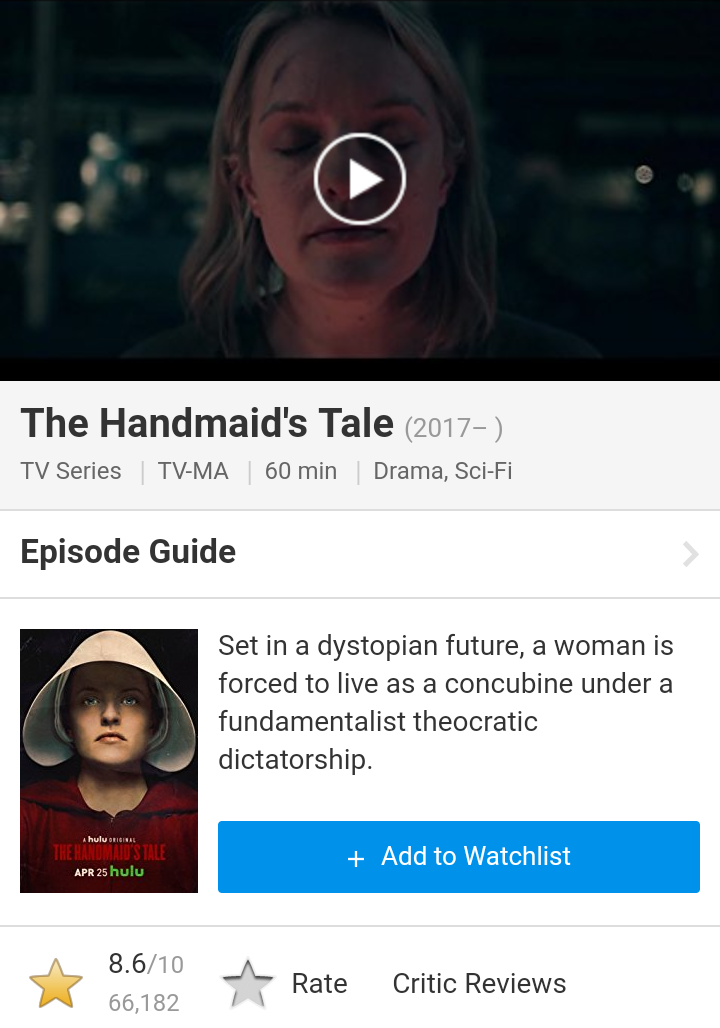Rate this series with the grey star
This screenshot has width=720, height=1028.
(248, 984)
